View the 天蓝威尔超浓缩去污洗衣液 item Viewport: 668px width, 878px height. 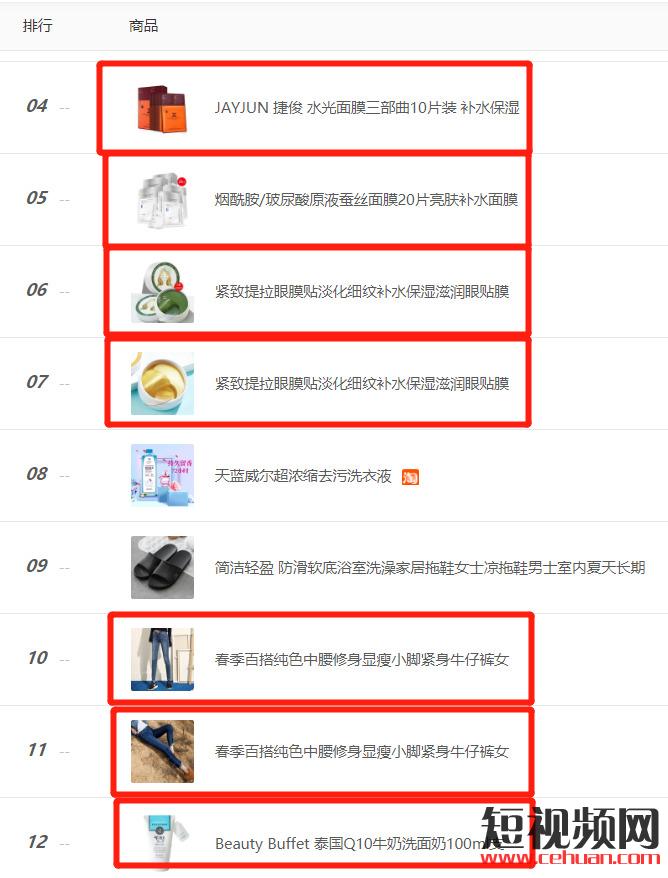[303, 476]
